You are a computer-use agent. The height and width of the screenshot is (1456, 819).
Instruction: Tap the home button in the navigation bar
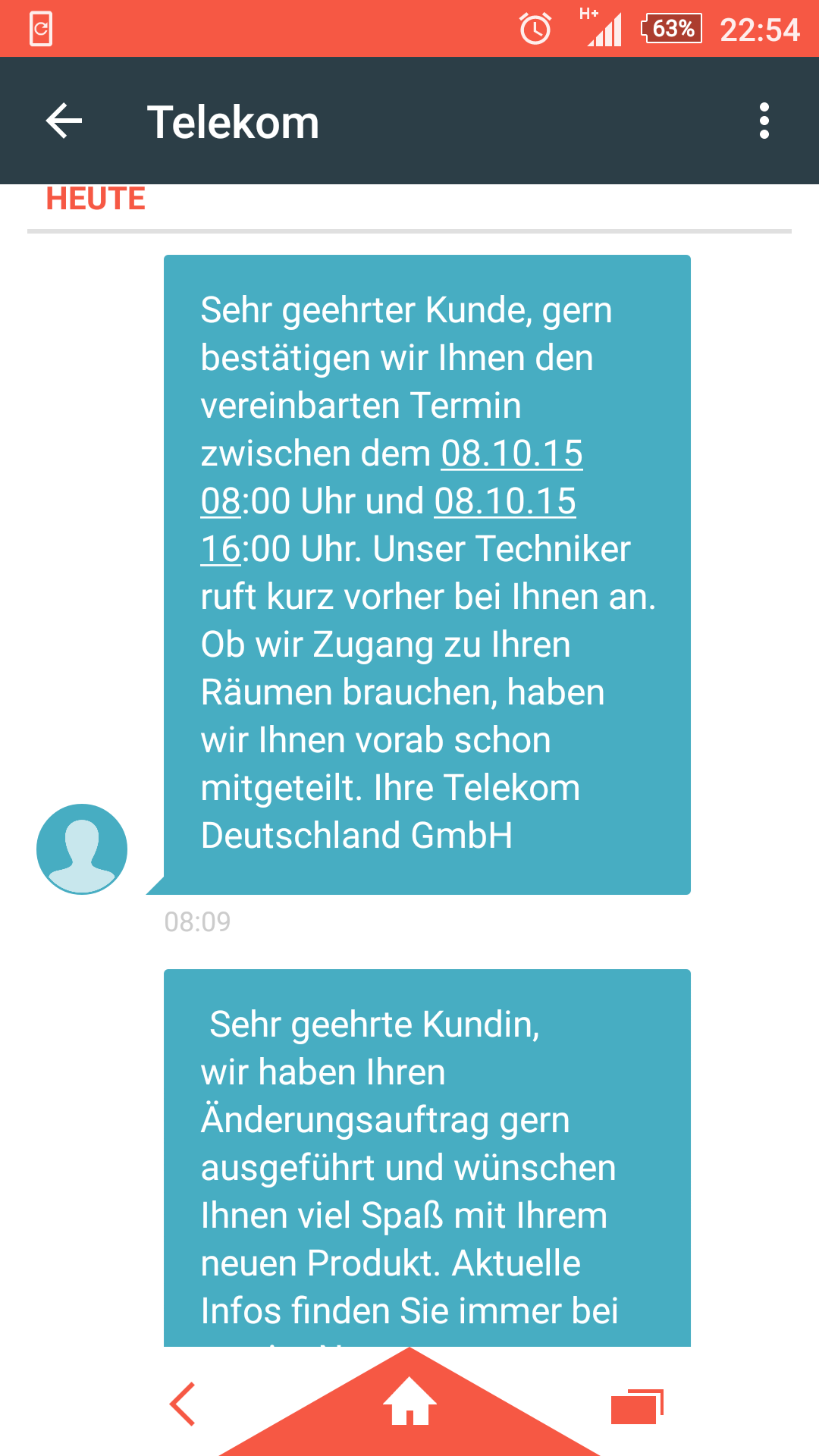click(409, 1401)
